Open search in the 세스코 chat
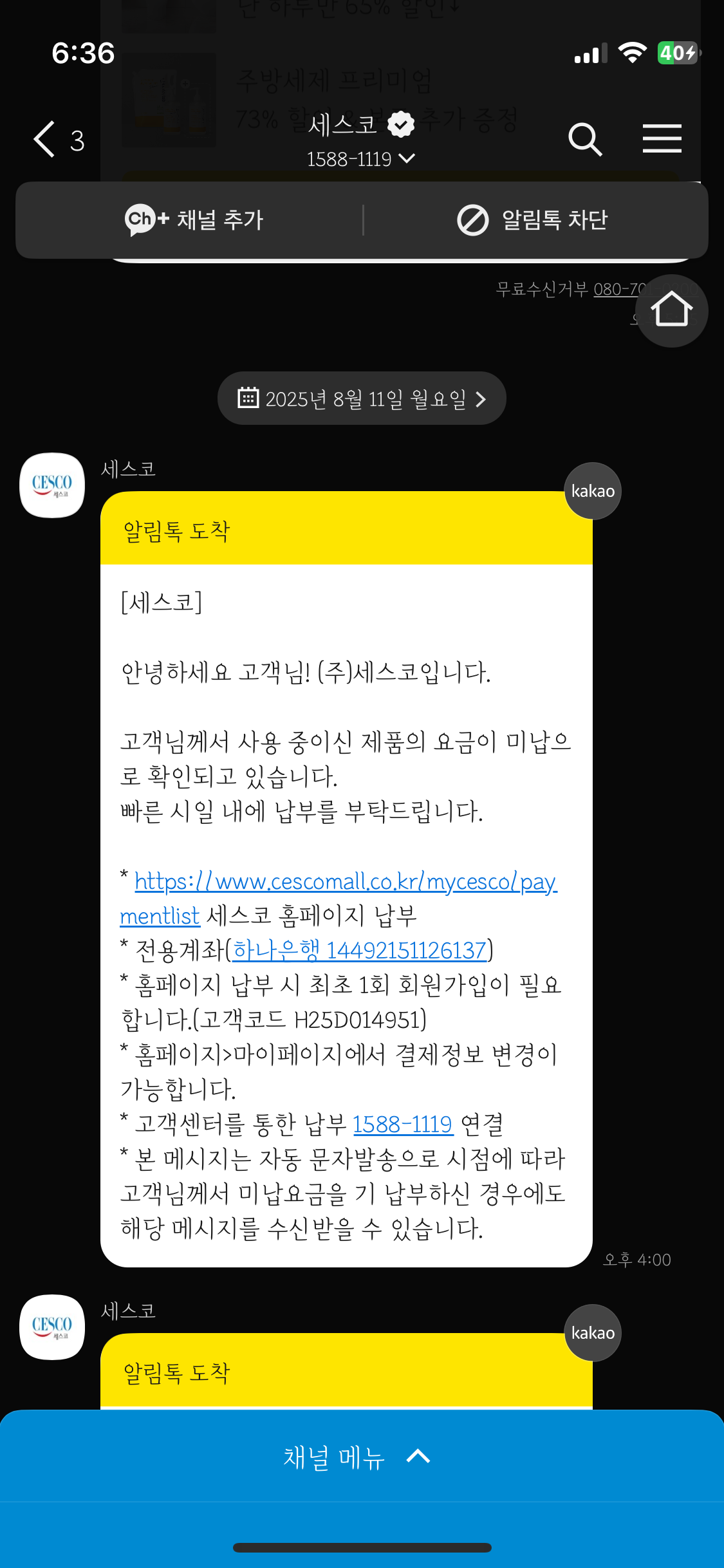This screenshot has height=1568, width=724. click(584, 139)
